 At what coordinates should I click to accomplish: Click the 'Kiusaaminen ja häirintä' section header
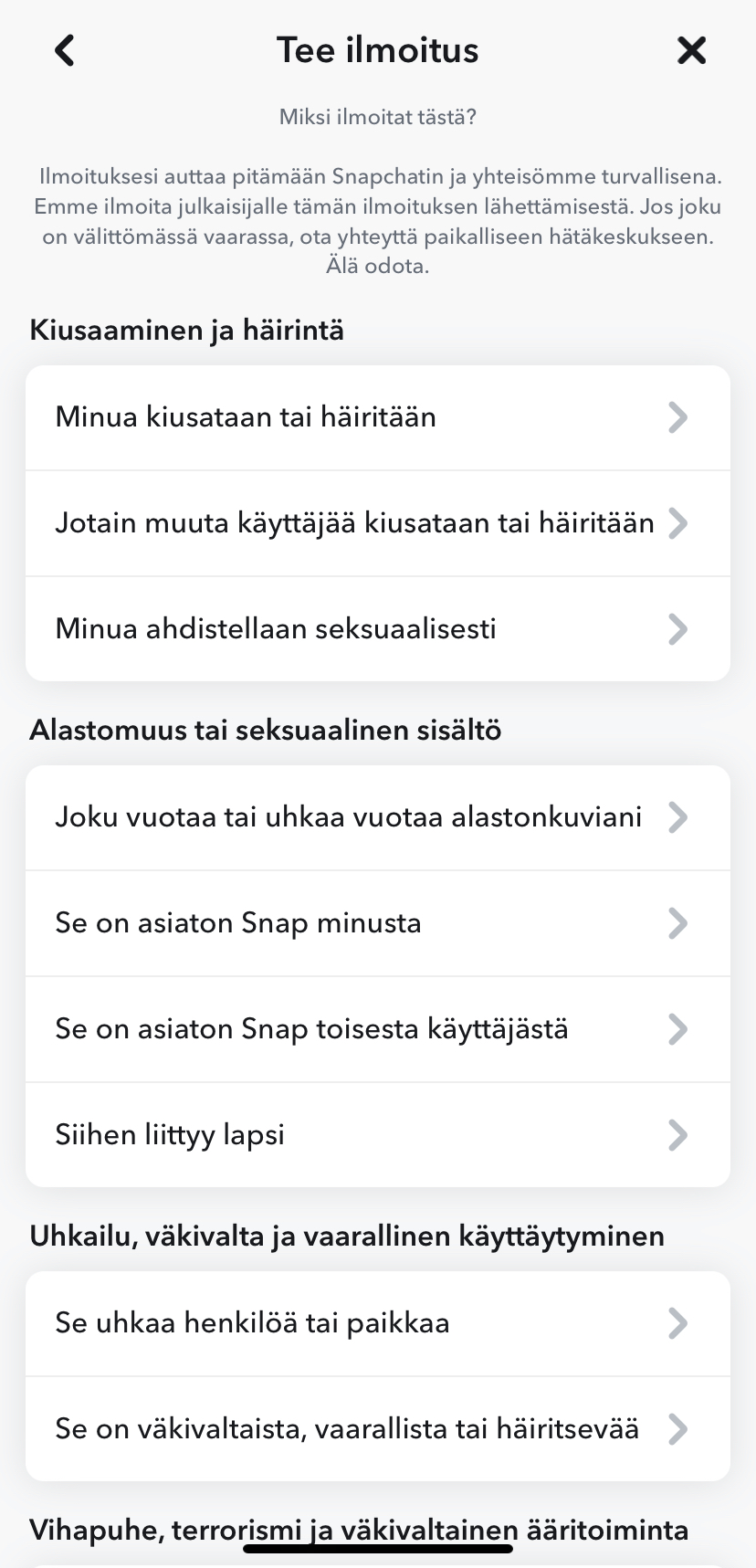pos(186,330)
